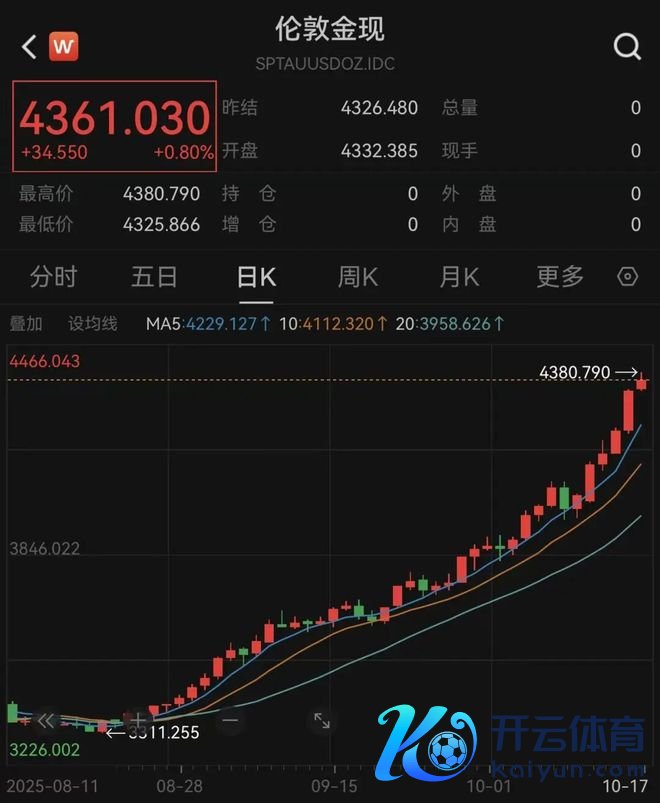Open search with the magnifier icon
660x803 pixels.
click(x=627, y=46)
